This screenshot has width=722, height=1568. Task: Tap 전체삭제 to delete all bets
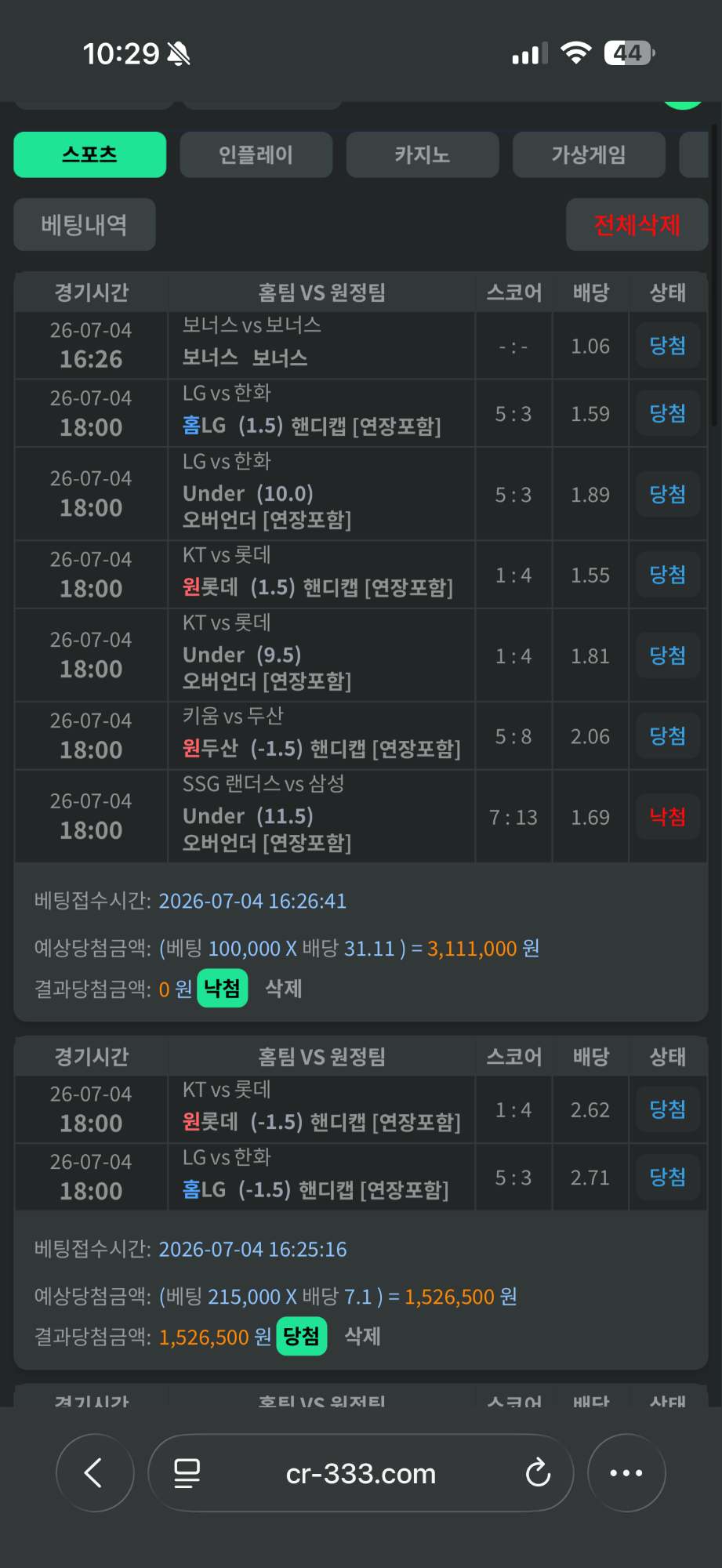click(637, 225)
